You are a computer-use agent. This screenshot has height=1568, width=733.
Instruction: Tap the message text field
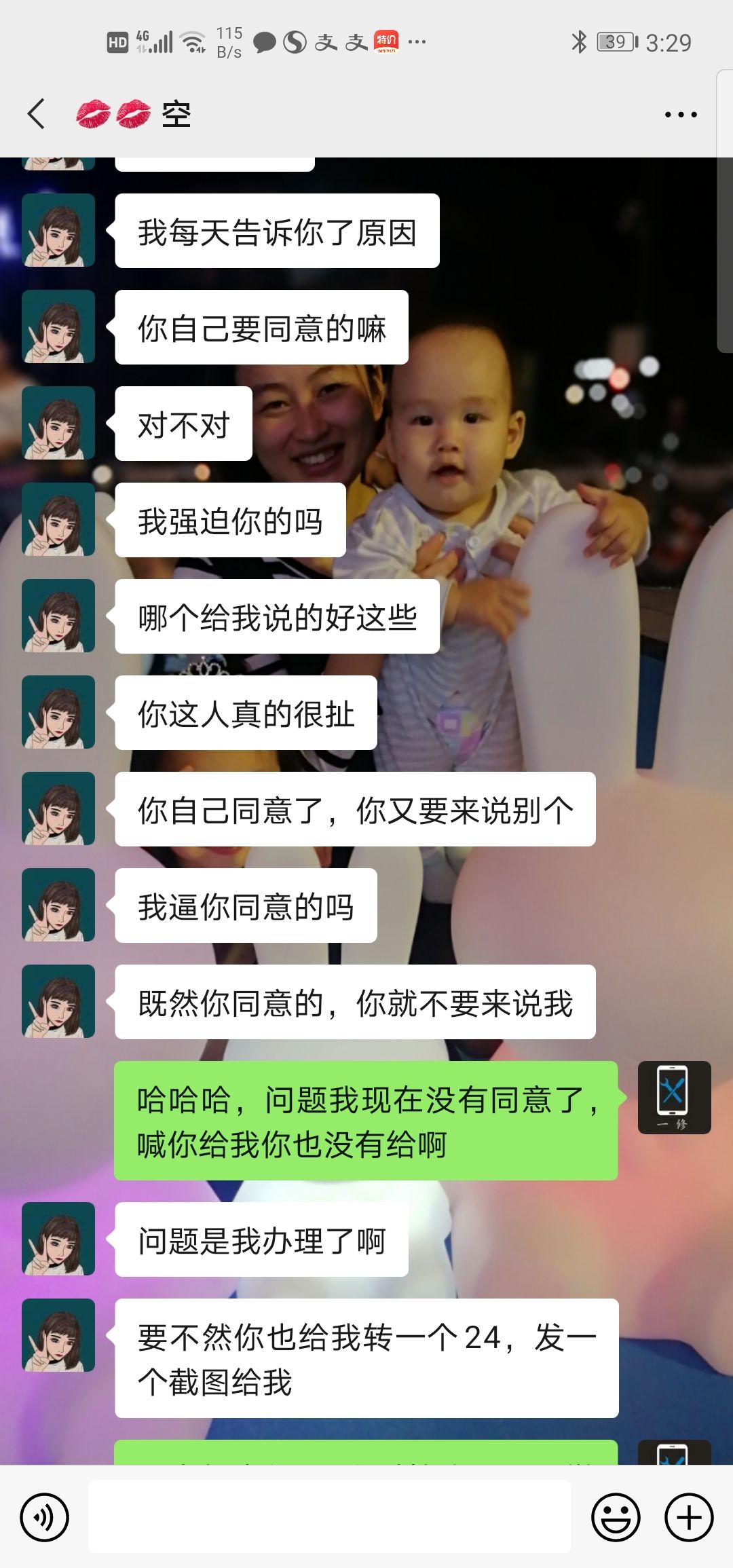pyautogui.click(x=330, y=1516)
